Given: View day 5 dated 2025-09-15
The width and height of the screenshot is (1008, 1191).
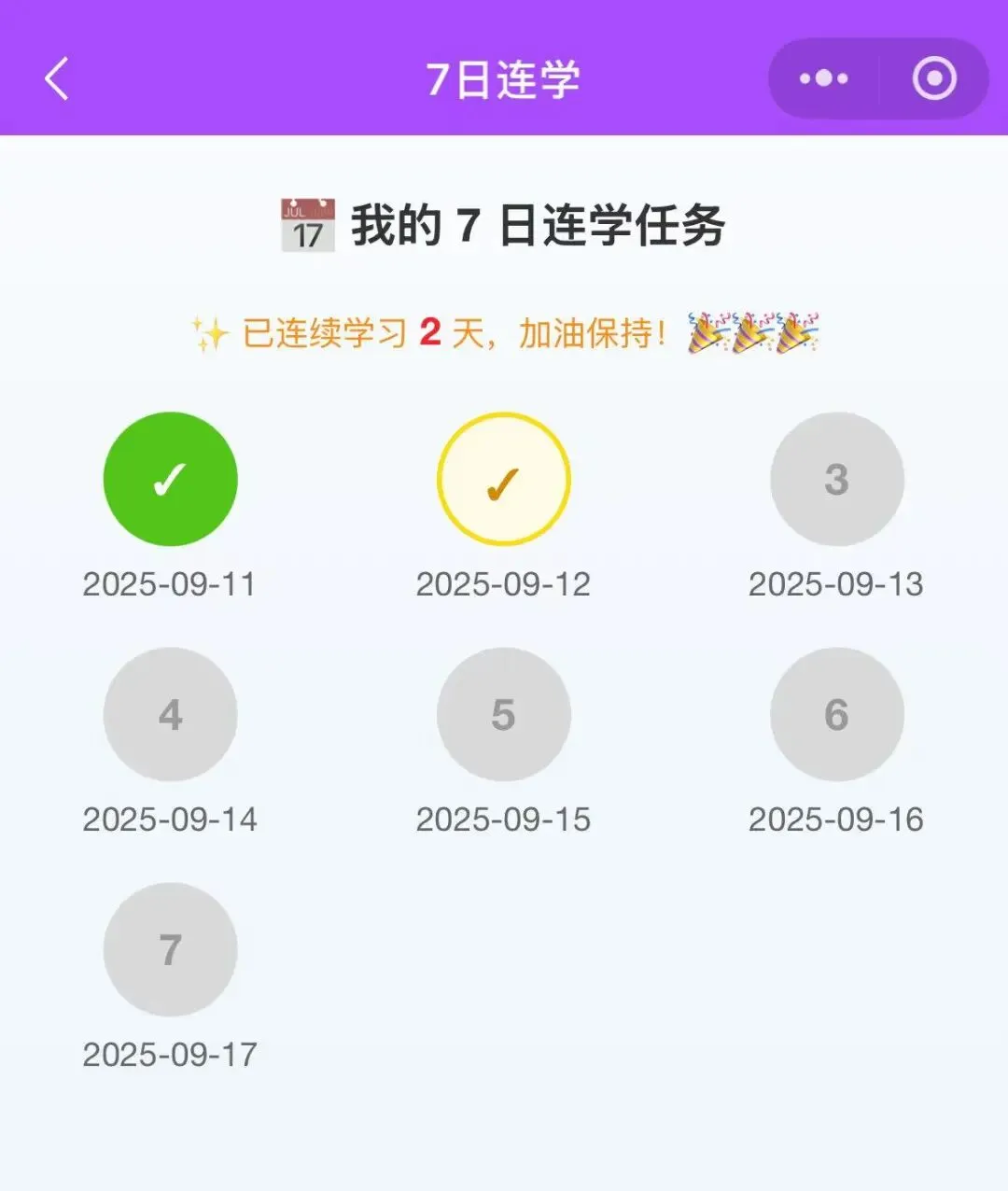Looking at the screenshot, I should (503, 714).
